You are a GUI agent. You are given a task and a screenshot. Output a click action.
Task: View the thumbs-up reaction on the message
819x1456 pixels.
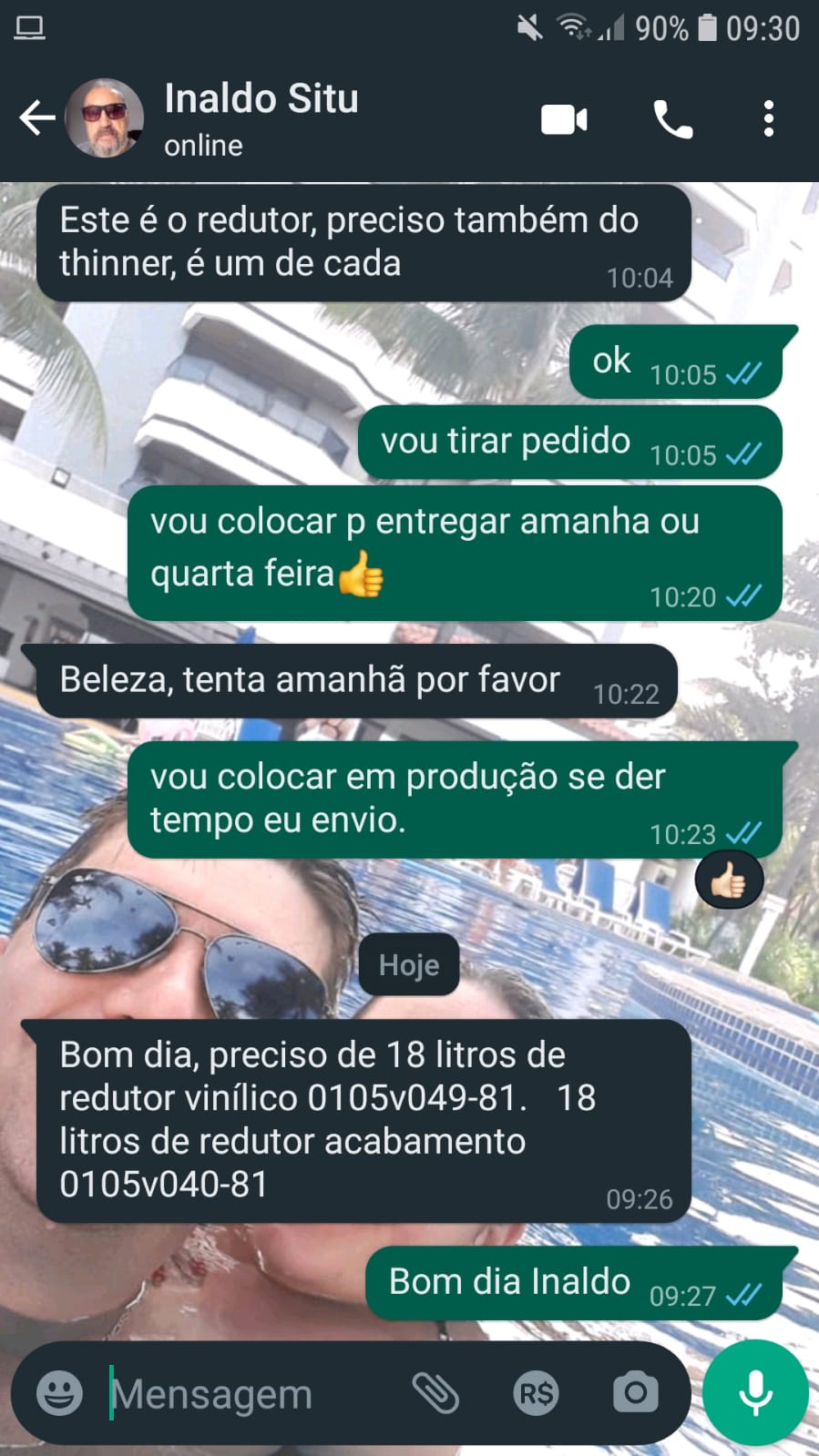coord(729,881)
